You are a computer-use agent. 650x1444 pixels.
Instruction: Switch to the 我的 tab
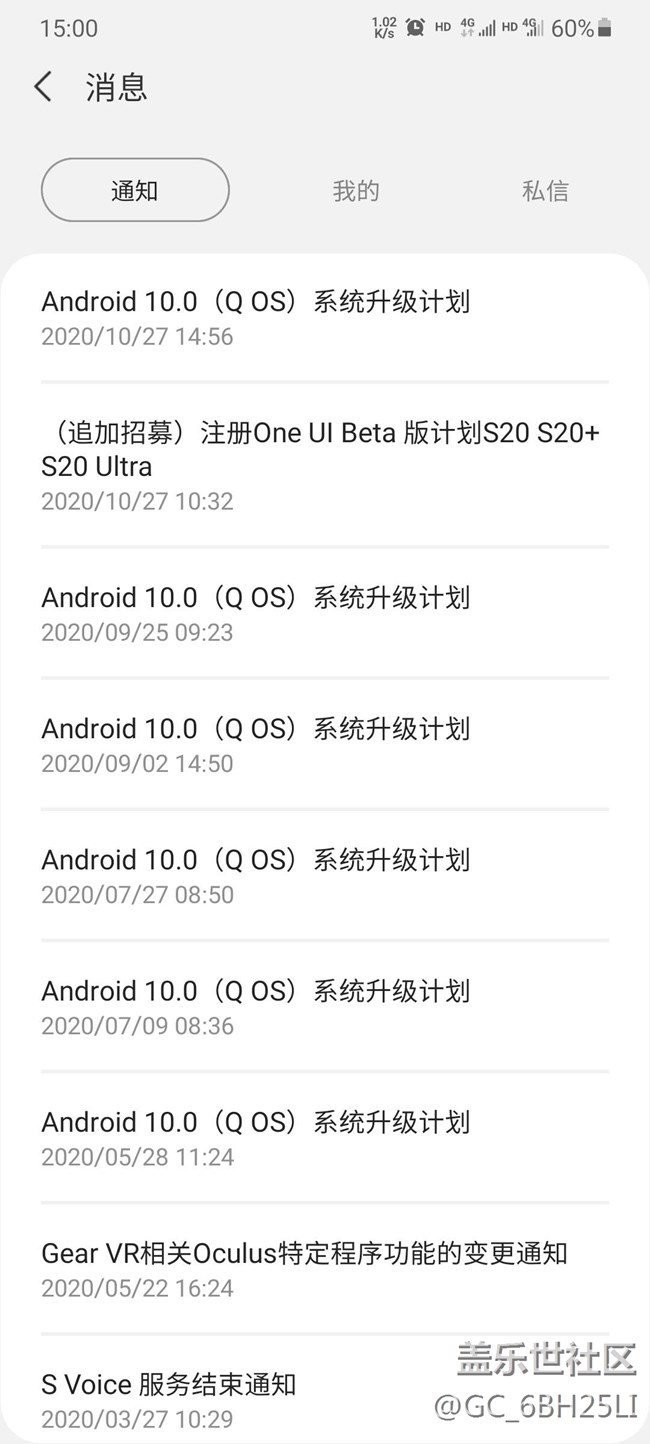click(356, 190)
